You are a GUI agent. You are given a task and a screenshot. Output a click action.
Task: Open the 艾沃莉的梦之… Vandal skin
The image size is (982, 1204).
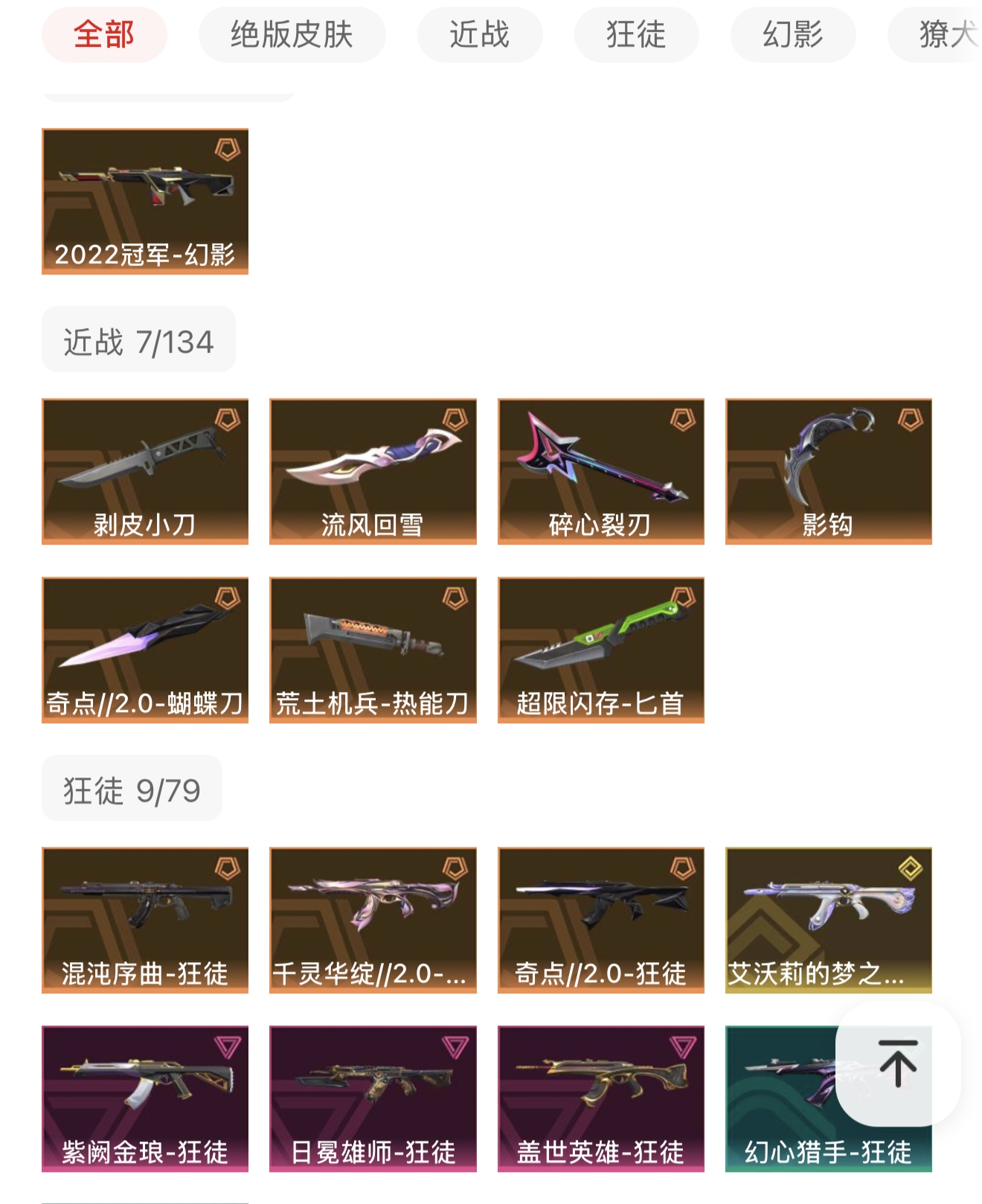[x=828, y=920]
